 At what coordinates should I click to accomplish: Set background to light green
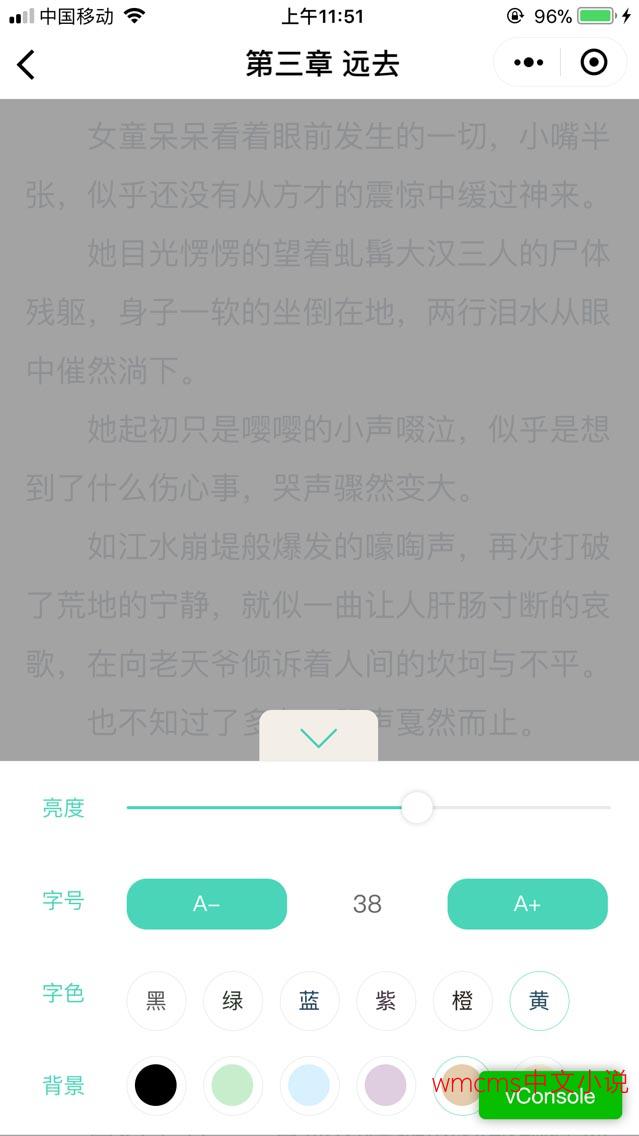pyautogui.click(x=233, y=1085)
